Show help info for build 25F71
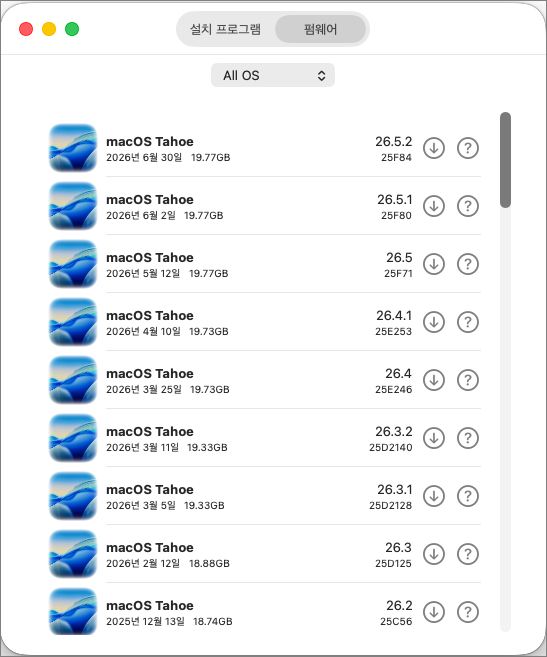Viewport: 547px width, 657px height. pos(468,264)
